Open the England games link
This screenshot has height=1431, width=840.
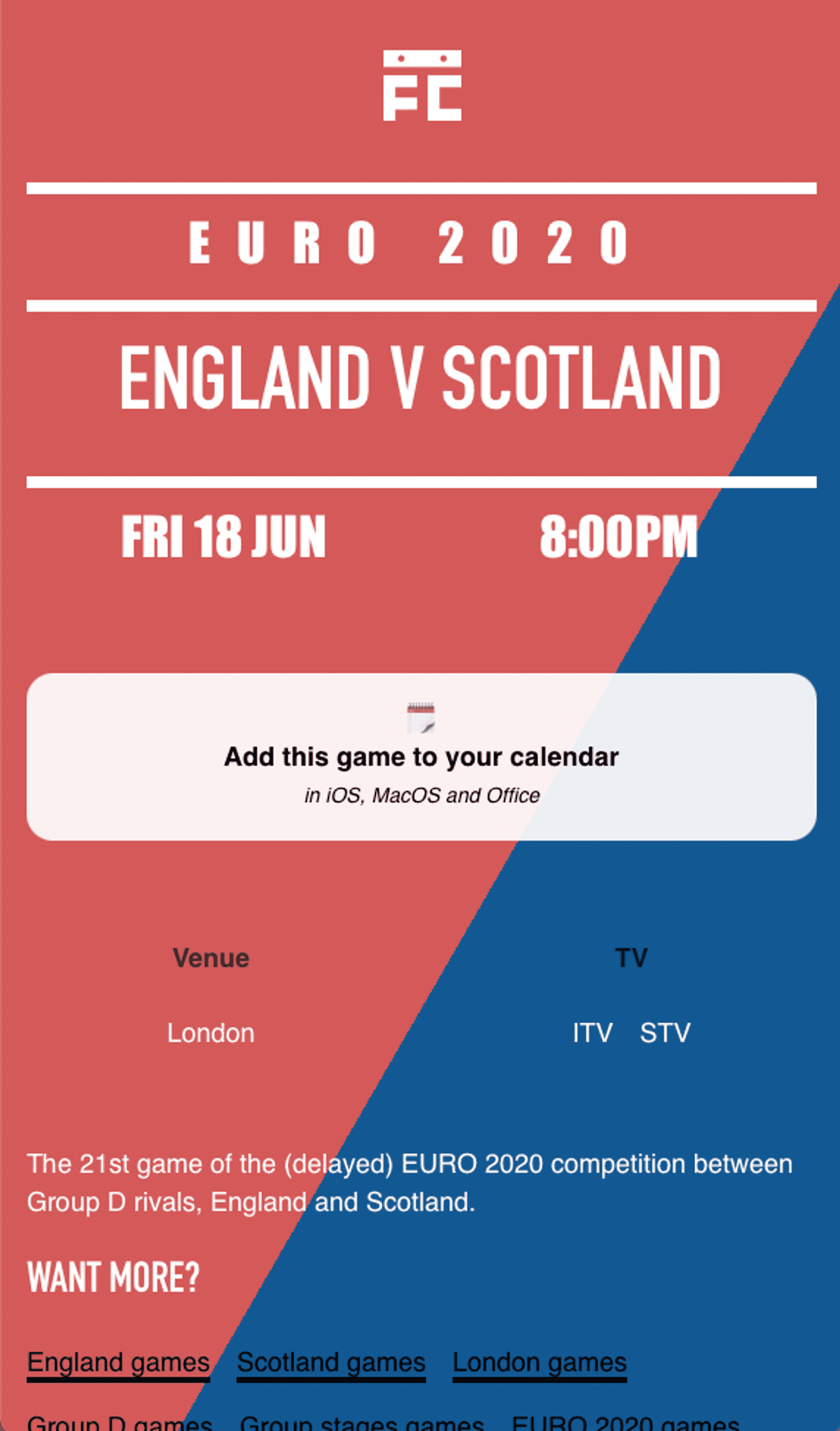119,1362
